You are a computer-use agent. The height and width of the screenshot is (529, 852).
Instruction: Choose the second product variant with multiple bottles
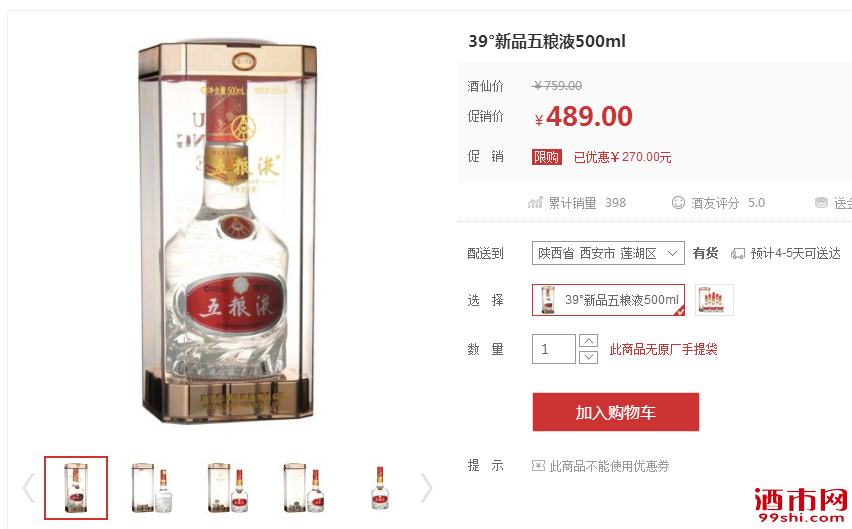(714, 300)
